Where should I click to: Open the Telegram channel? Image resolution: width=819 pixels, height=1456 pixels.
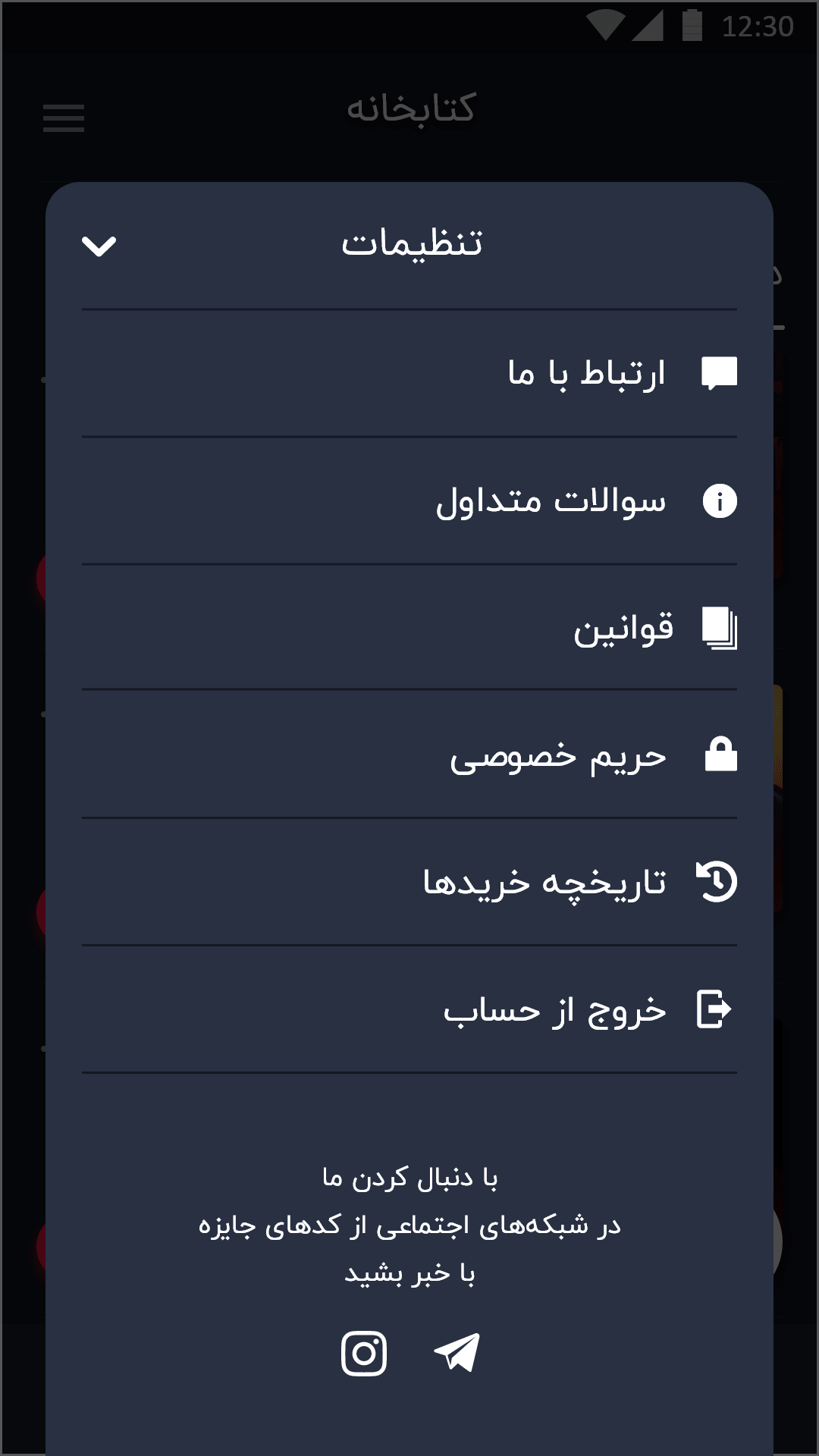(457, 1353)
